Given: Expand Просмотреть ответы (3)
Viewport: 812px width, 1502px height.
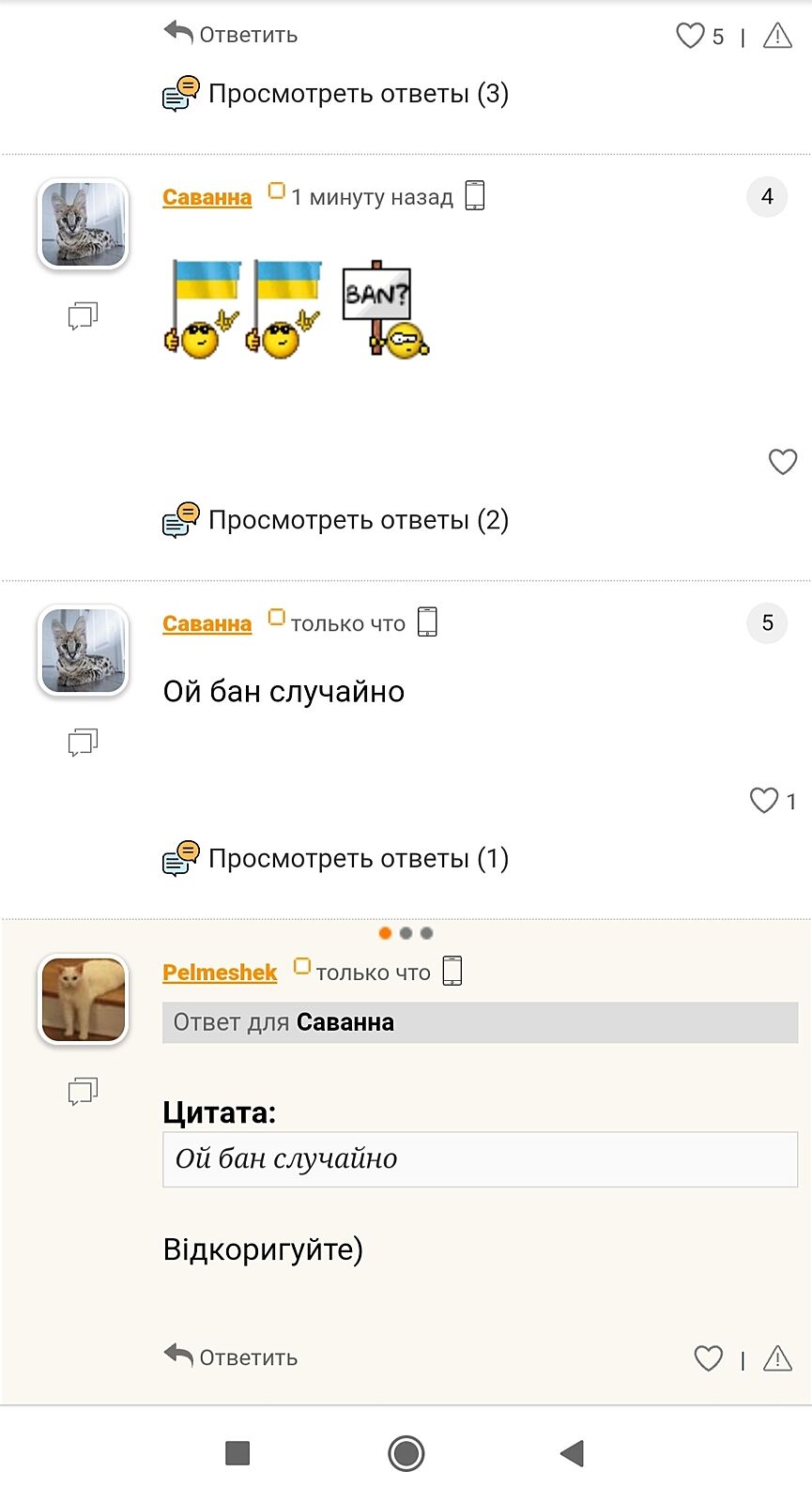Looking at the screenshot, I should [x=336, y=94].
